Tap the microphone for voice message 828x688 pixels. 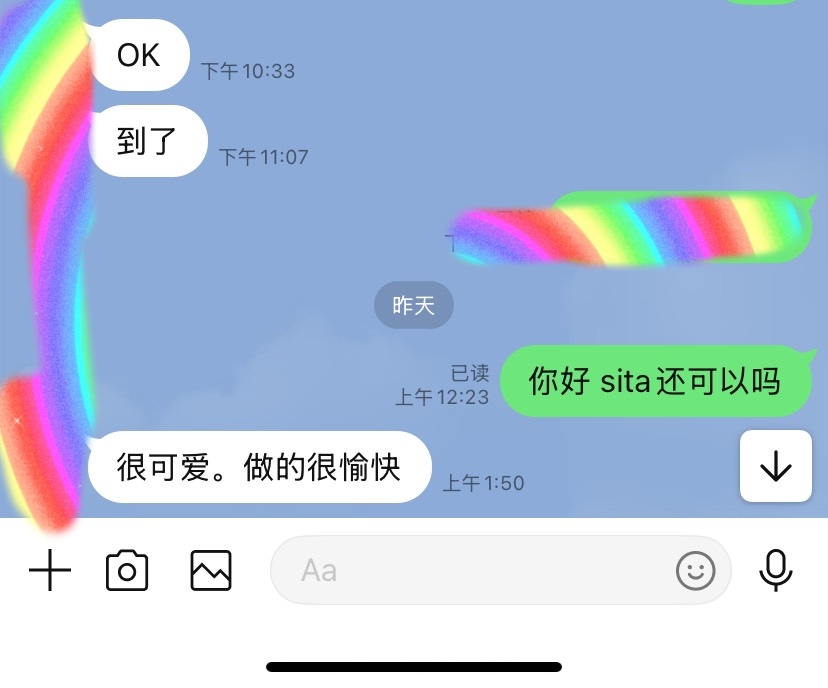775,571
